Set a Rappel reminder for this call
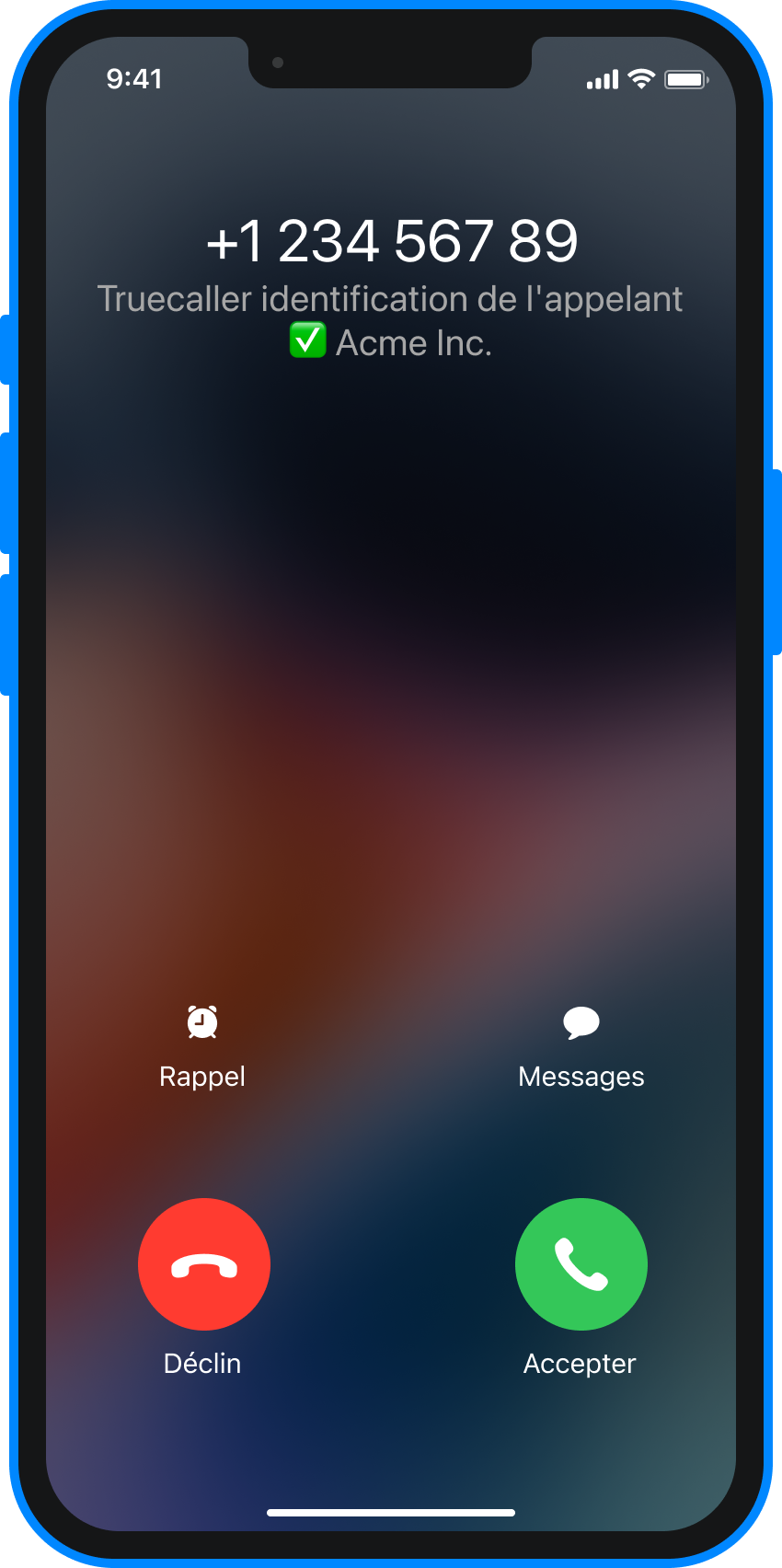782x1568 pixels. [202, 1045]
